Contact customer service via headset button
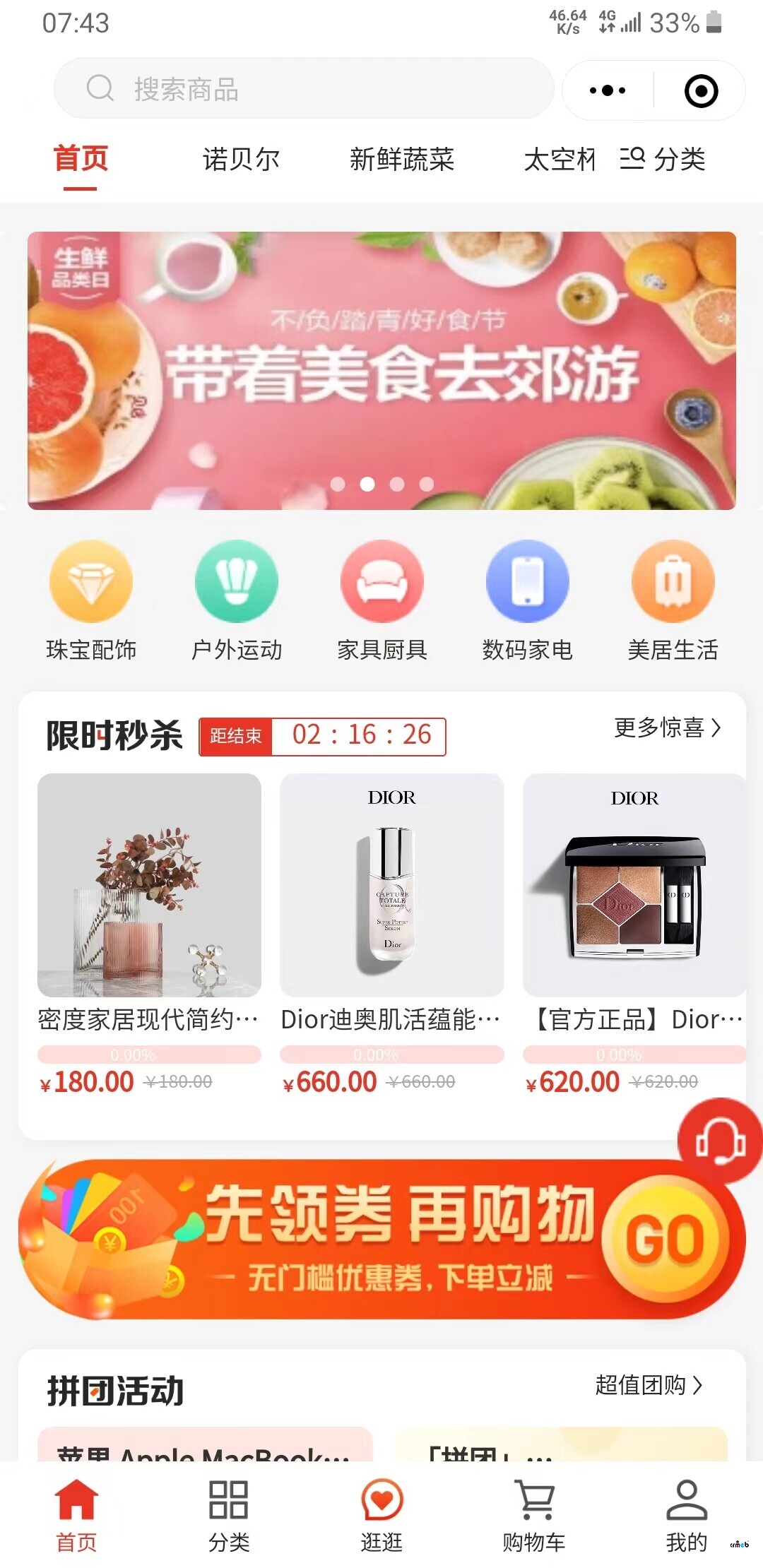The image size is (763, 1568). point(719,1140)
